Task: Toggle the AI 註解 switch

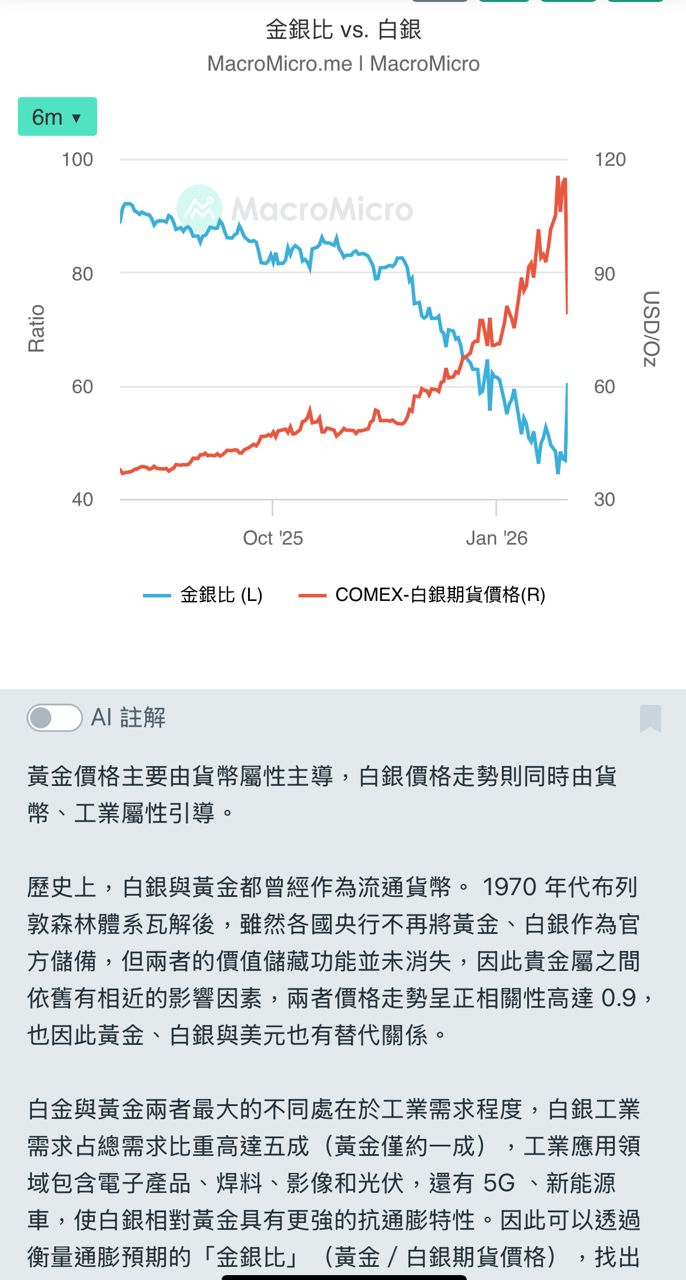Action: click(54, 717)
